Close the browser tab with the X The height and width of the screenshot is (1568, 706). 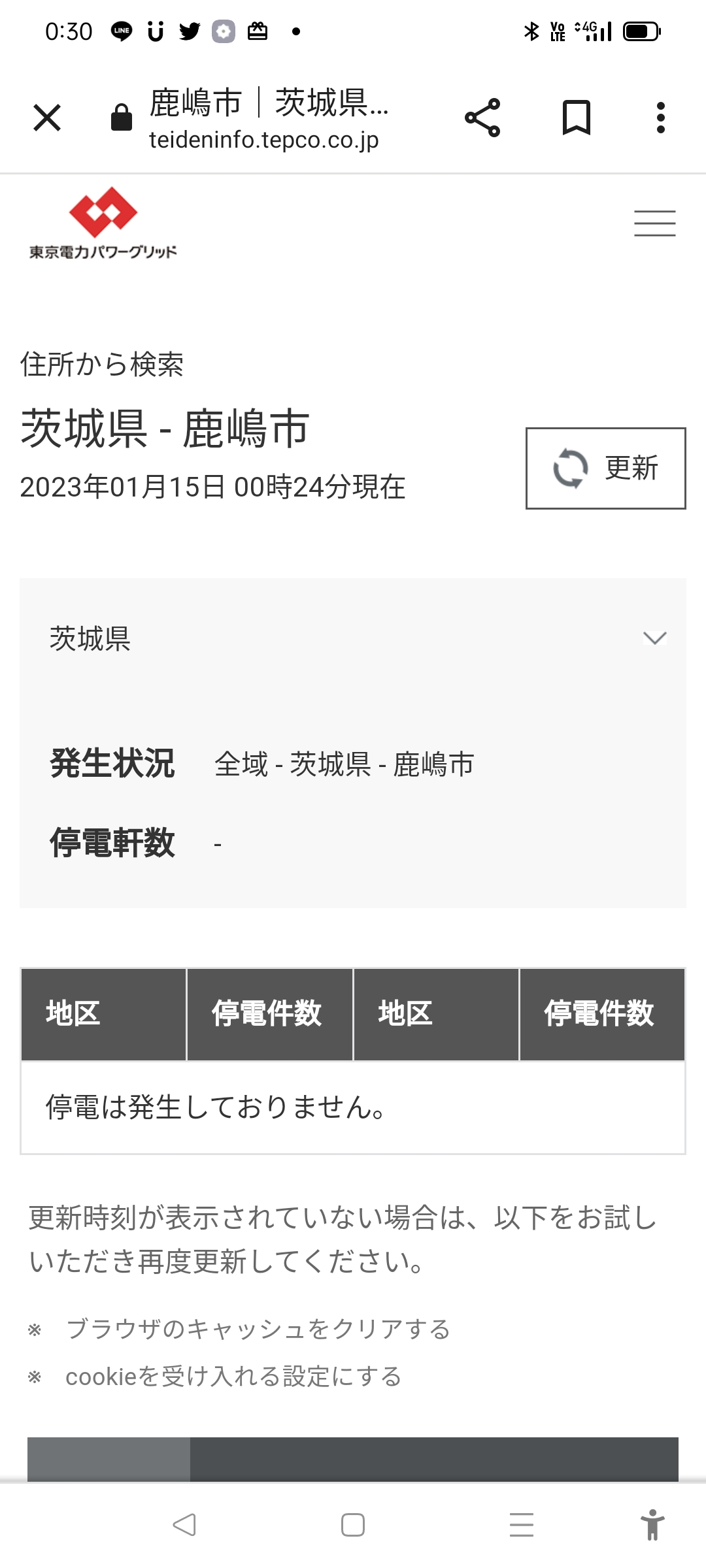tap(47, 118)
